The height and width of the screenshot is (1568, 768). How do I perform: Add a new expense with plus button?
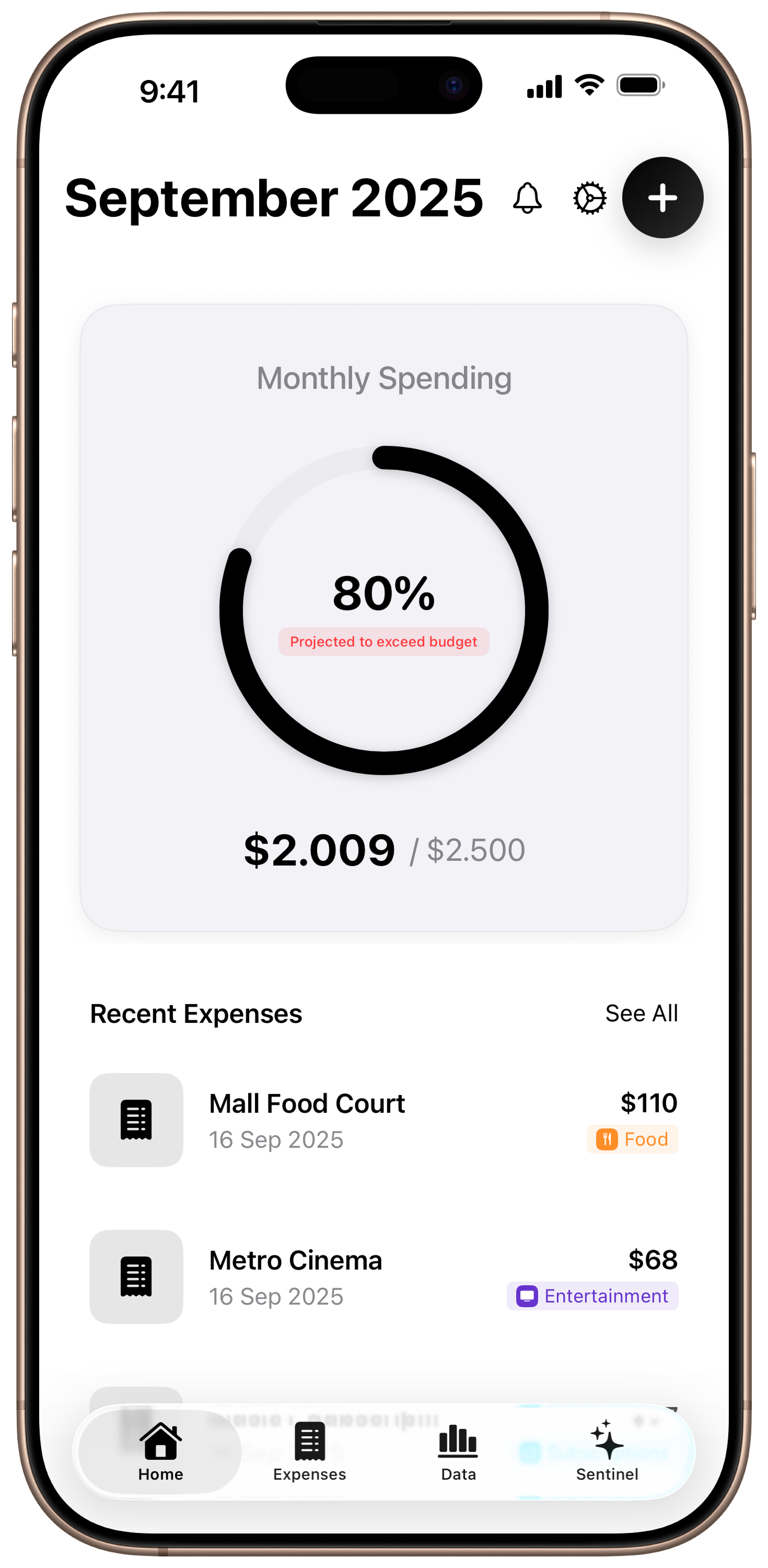tap(662, 199)
